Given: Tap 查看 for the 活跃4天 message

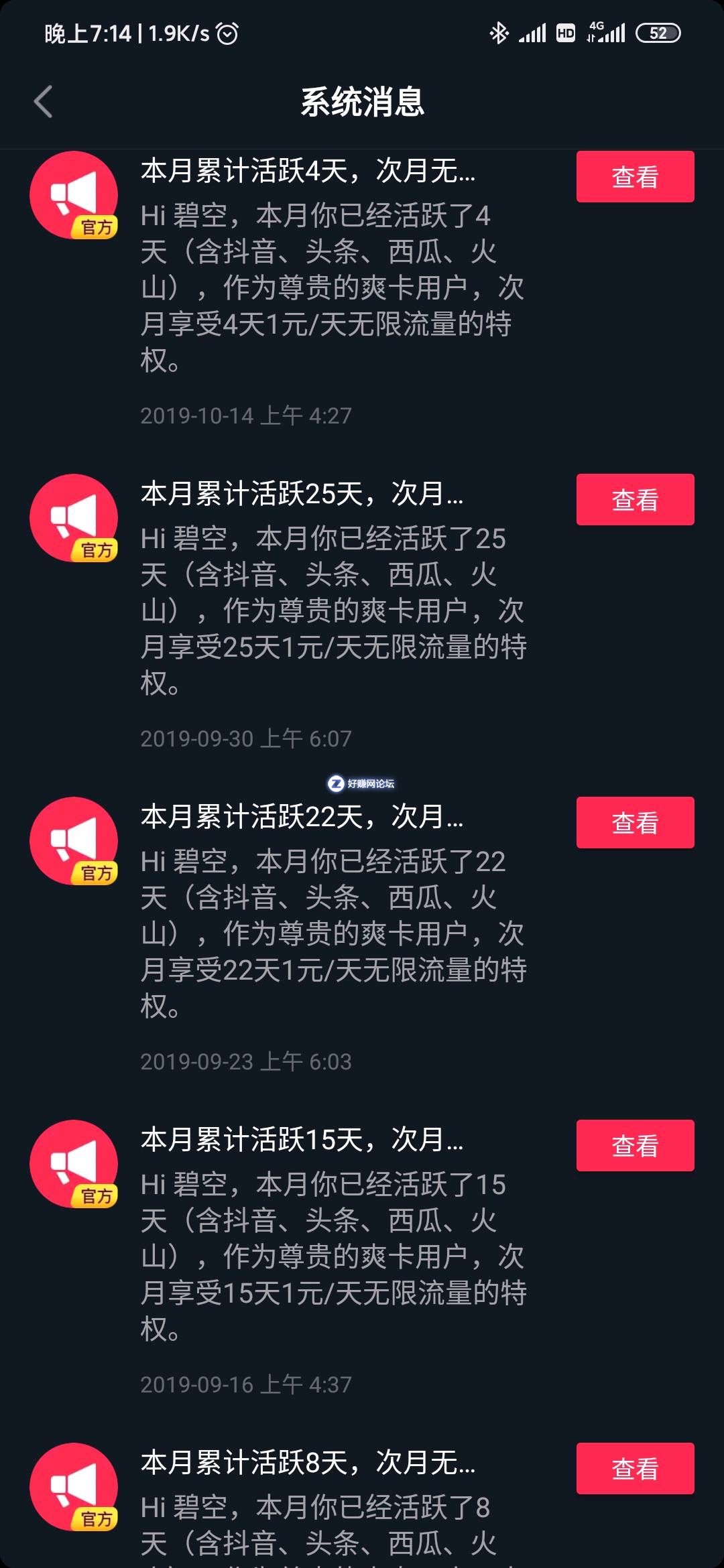Looking at the screenshot, I should 635,177.
